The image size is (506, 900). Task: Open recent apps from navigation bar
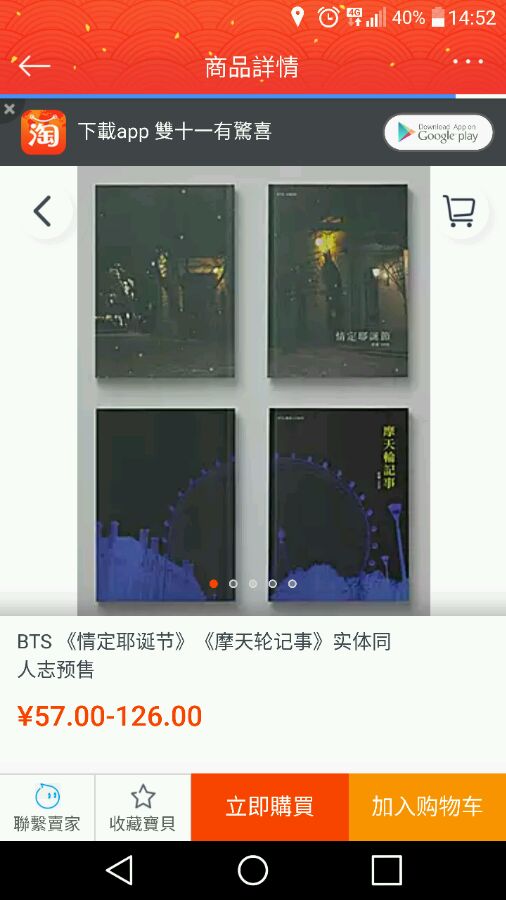(x=387, y=870)
